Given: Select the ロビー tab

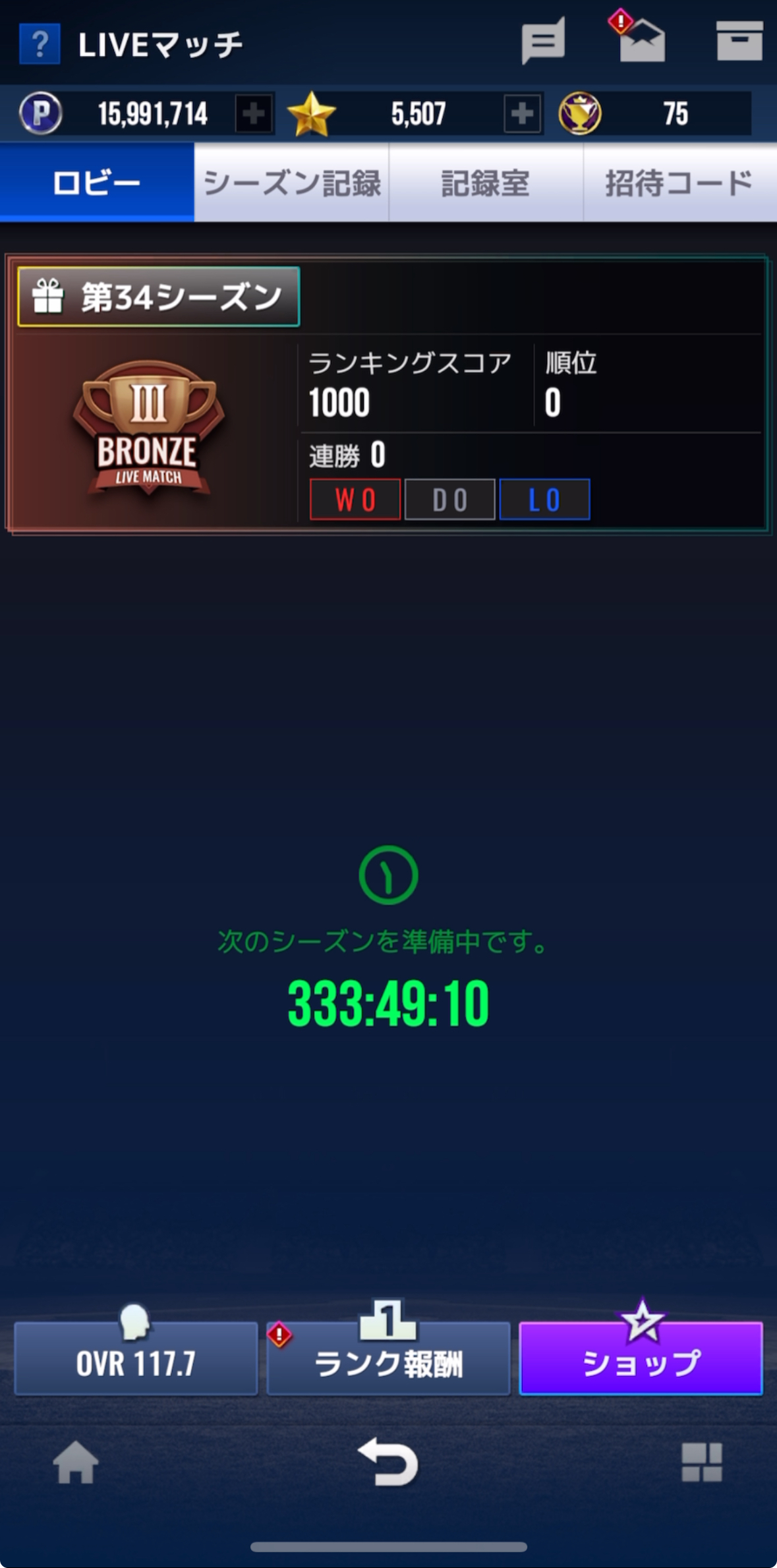Looking at the screenshot, I should pyautogui.click(x=97, y=183).
